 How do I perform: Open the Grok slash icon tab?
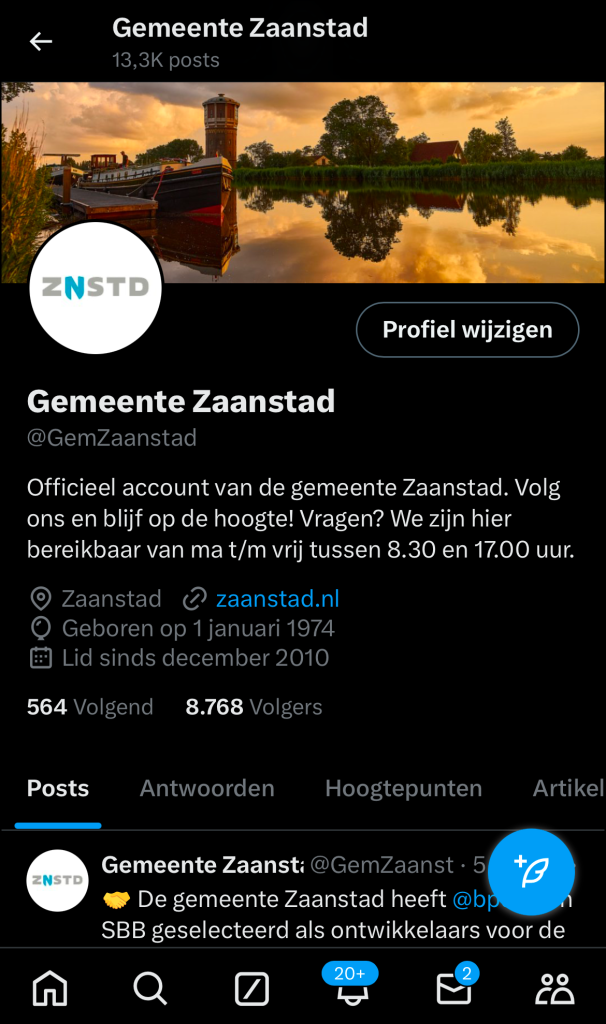tap(251, 988)
